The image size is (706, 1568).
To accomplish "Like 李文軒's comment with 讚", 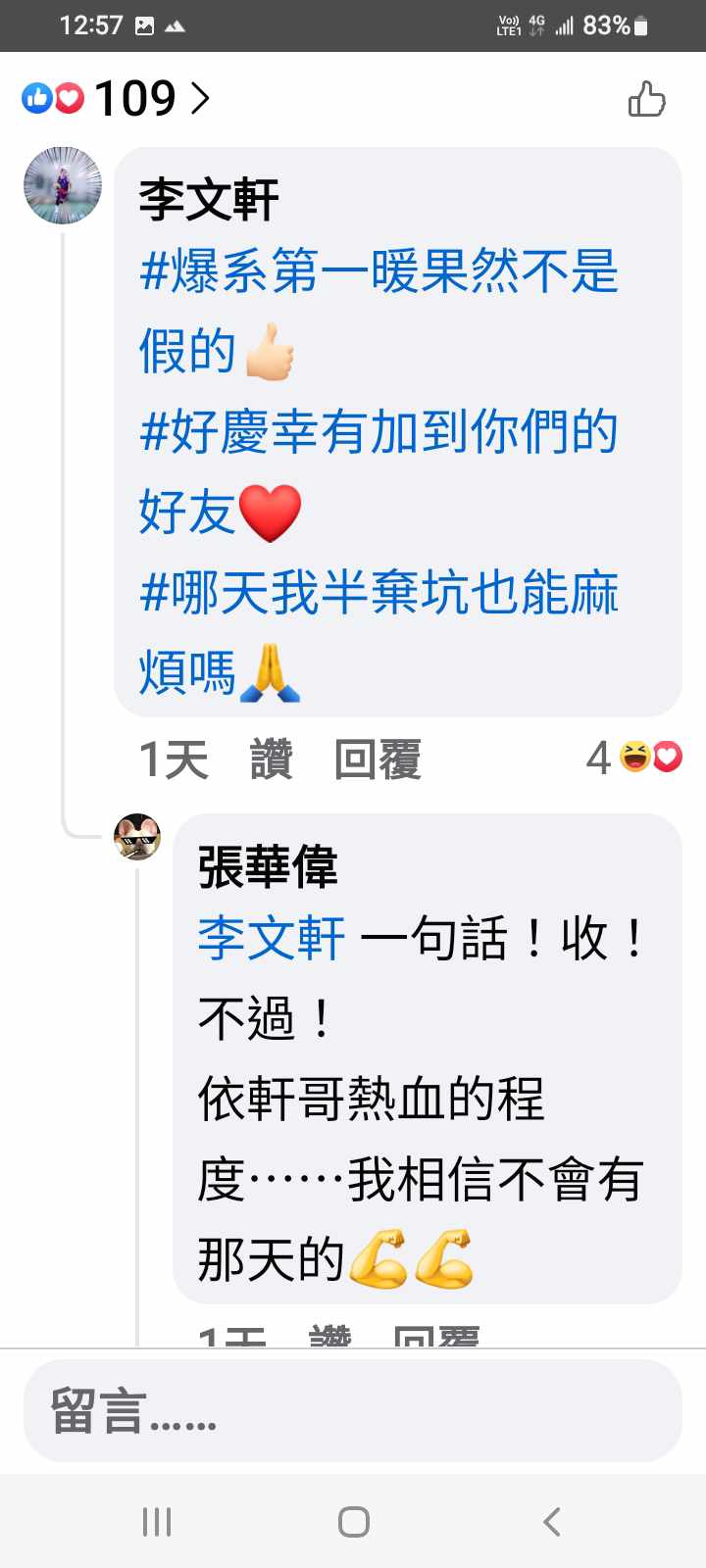I will pyautogui.click(x=272, y=759).
